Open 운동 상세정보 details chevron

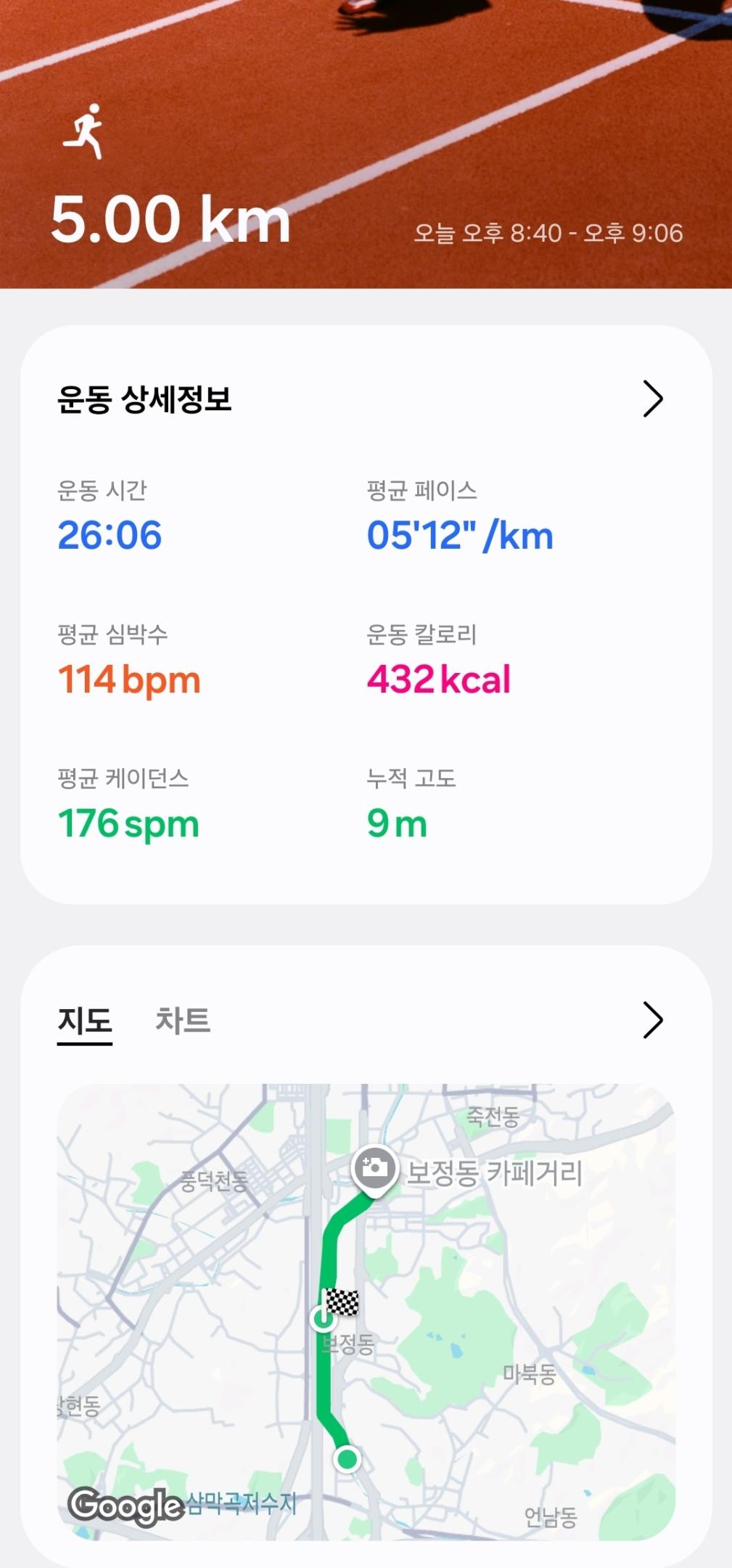pos(652,399)
